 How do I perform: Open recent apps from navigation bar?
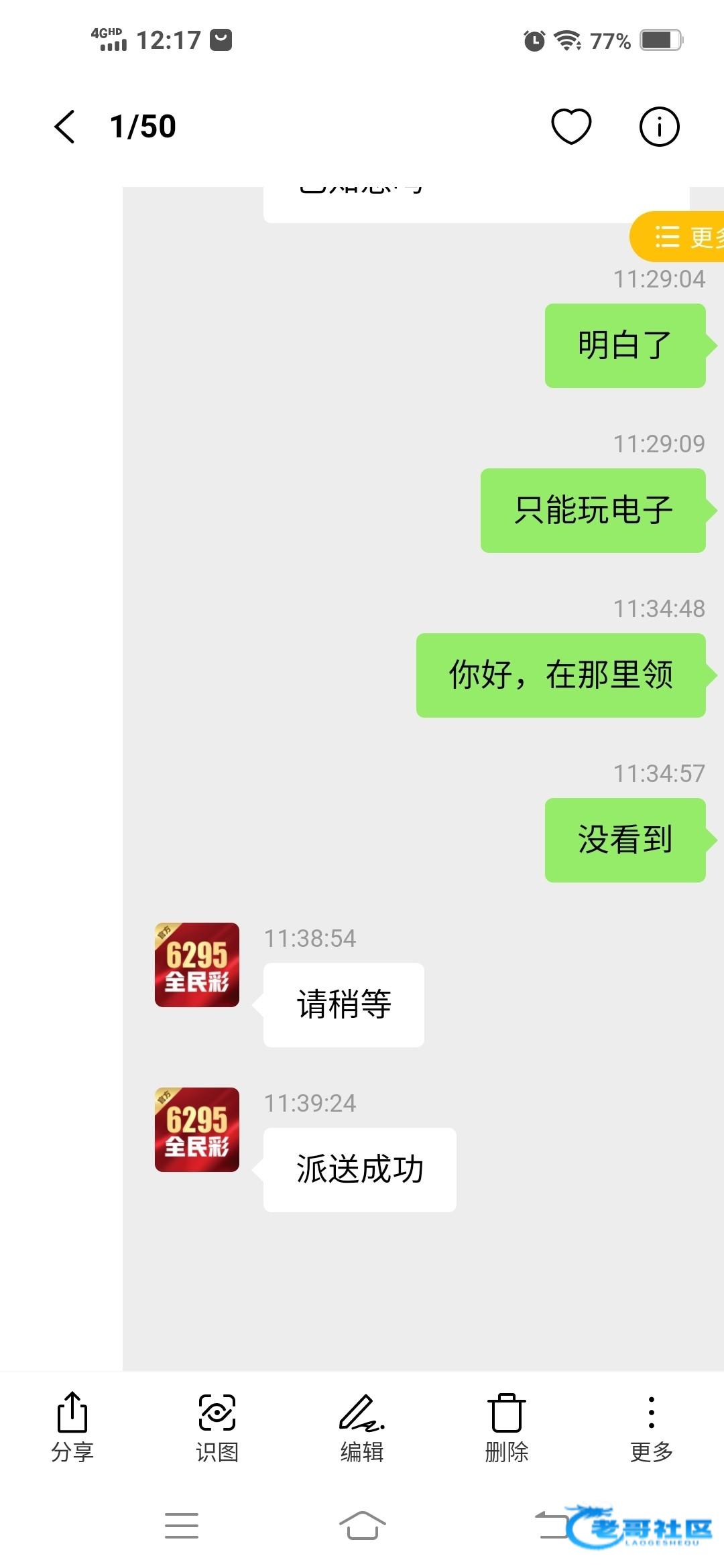pyautogui.click(x=182, y=1525)
